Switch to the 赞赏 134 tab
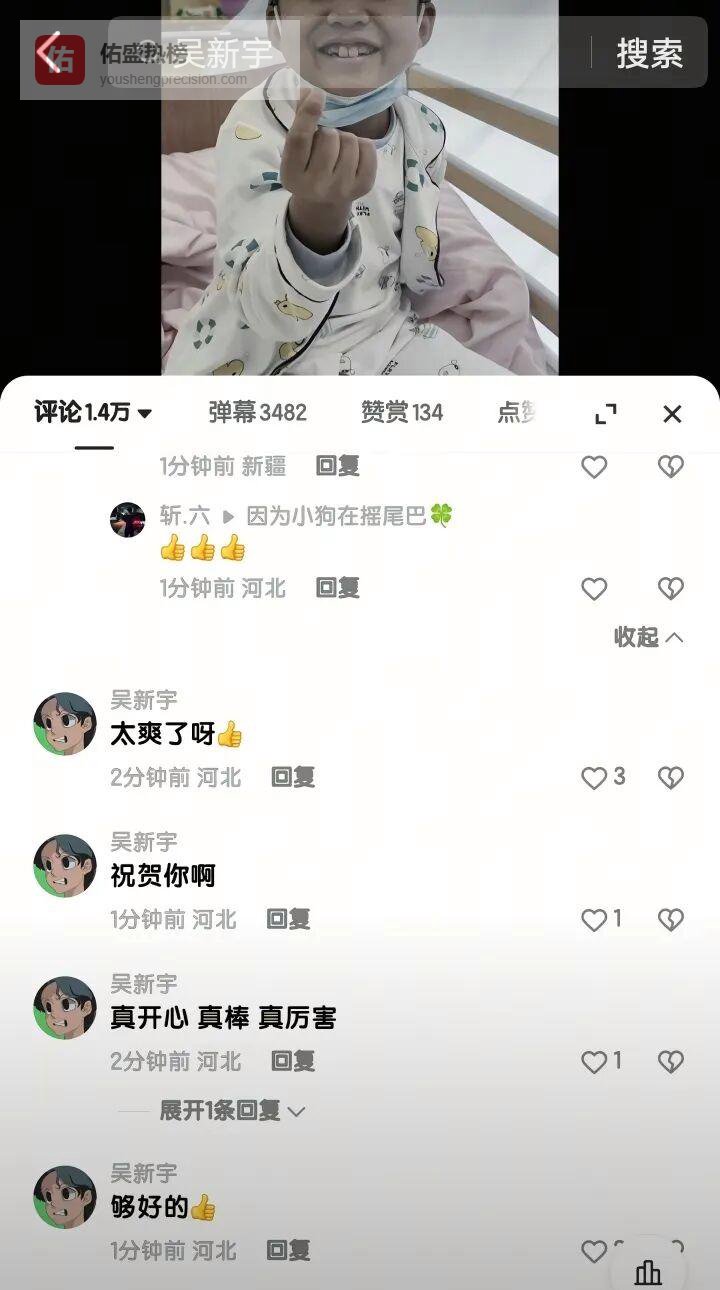720x1290 pixels. 402,412
